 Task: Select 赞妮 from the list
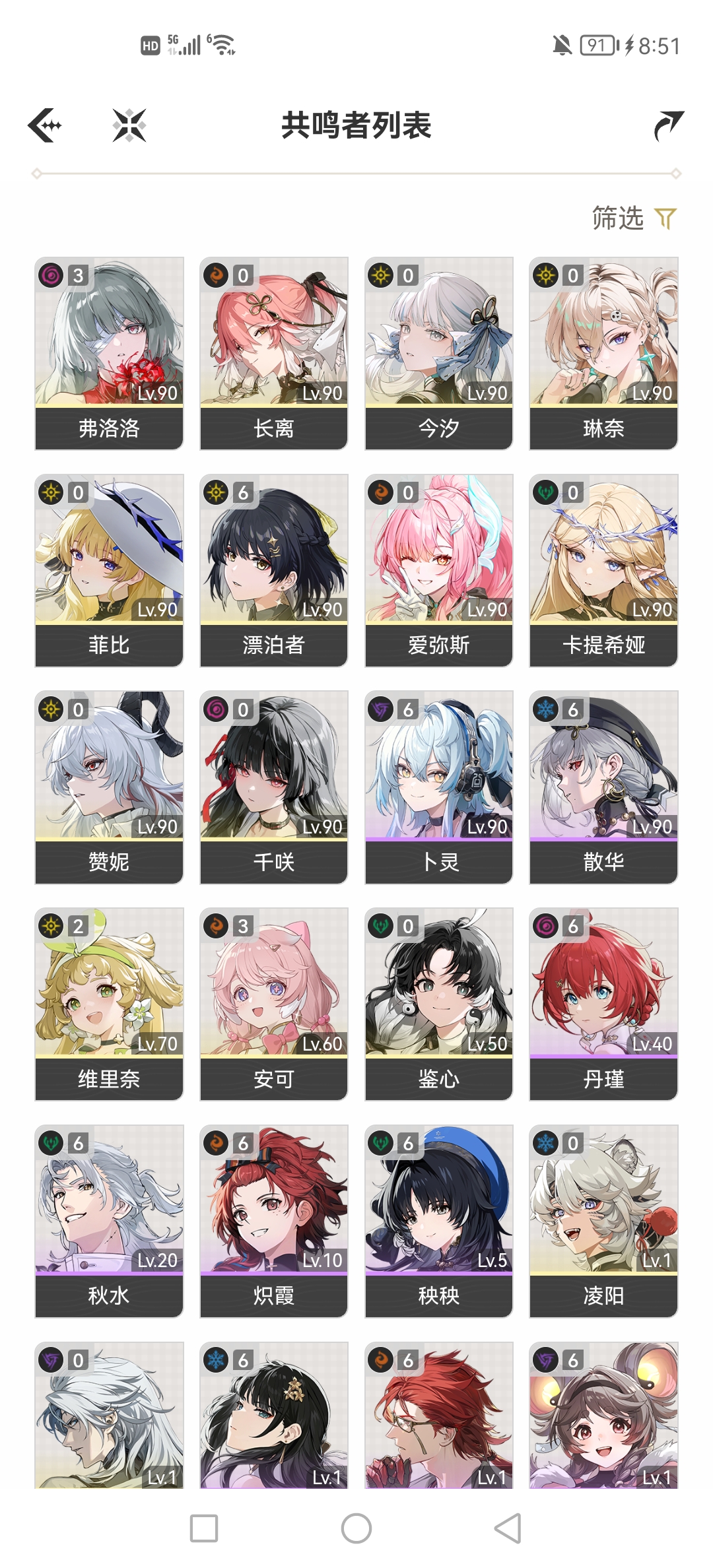(109, 787)
